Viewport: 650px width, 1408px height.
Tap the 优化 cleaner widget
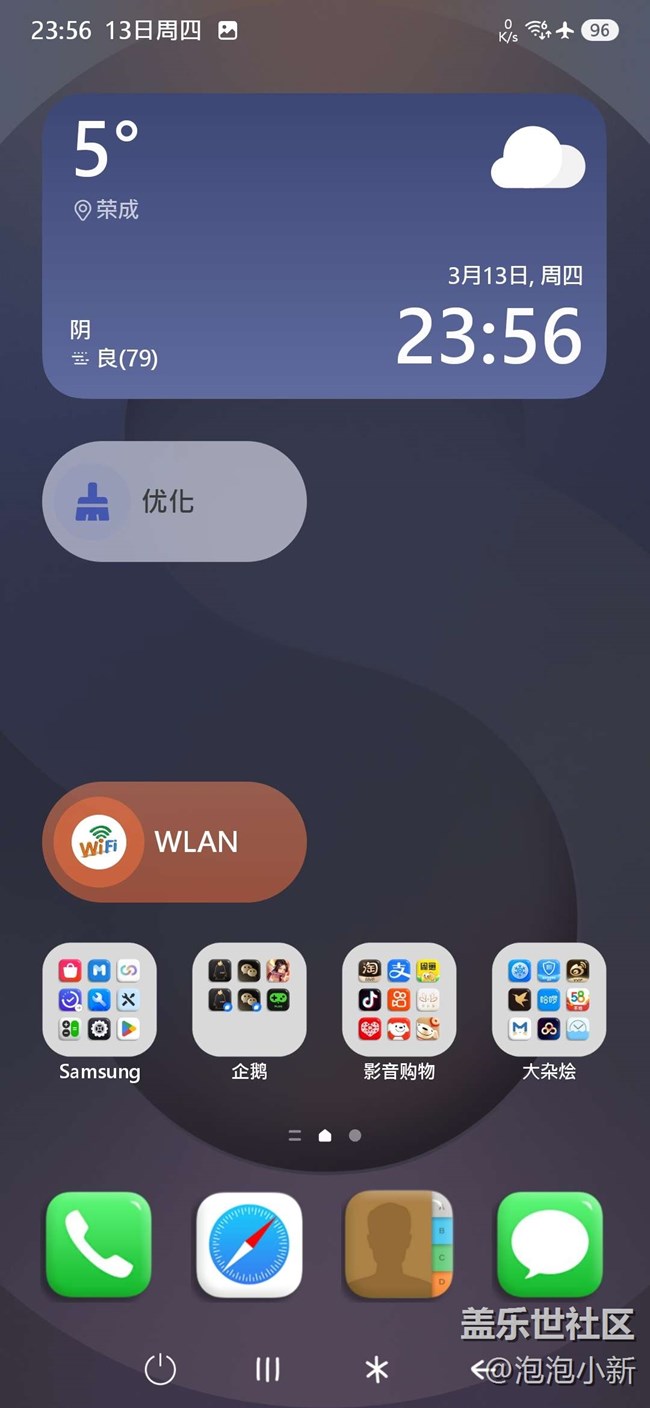(174, 501)
